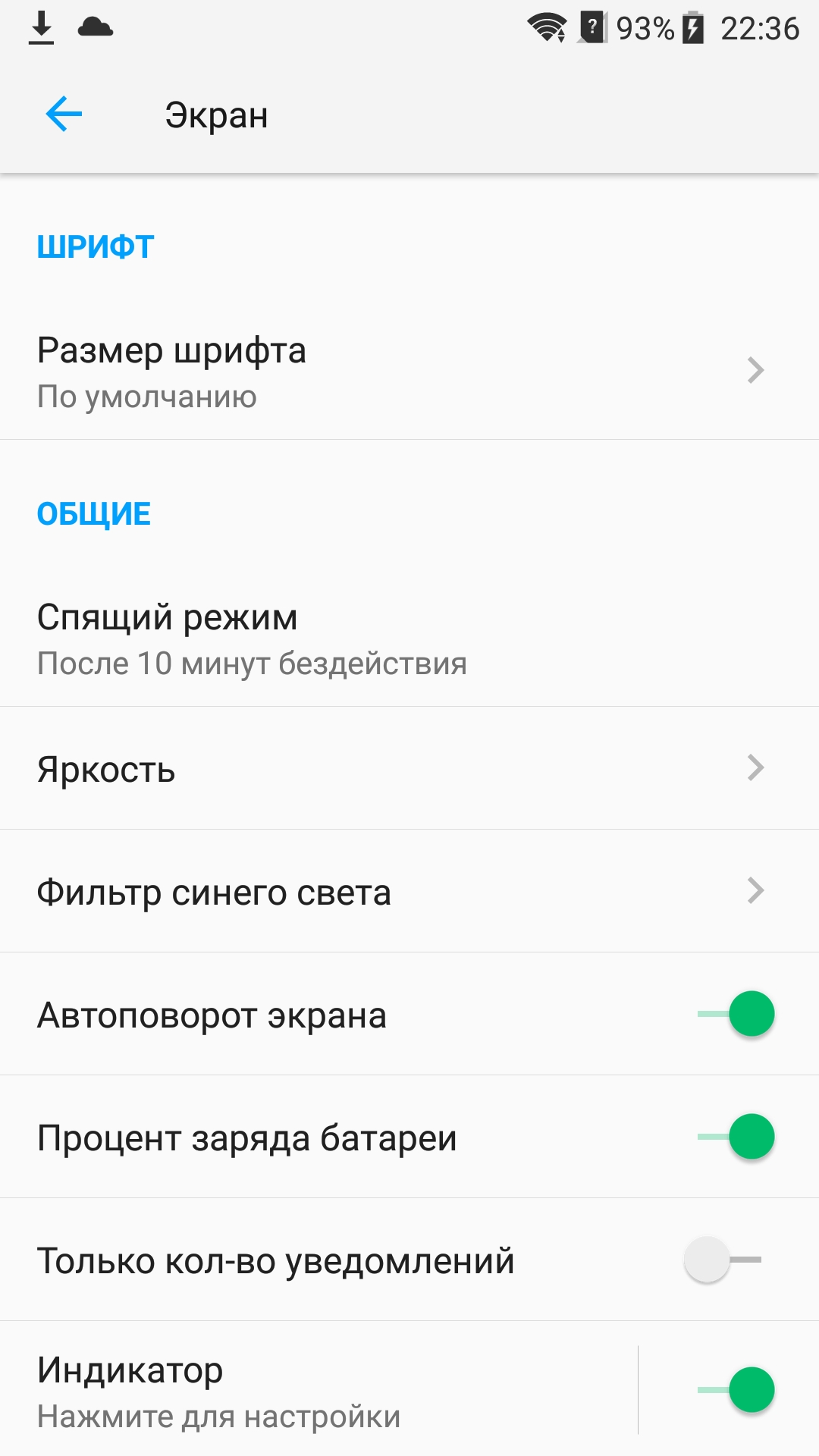Open Индикатор row to configure it
Viewport: 819px width, 1456px height.
tap(318, 1390)
